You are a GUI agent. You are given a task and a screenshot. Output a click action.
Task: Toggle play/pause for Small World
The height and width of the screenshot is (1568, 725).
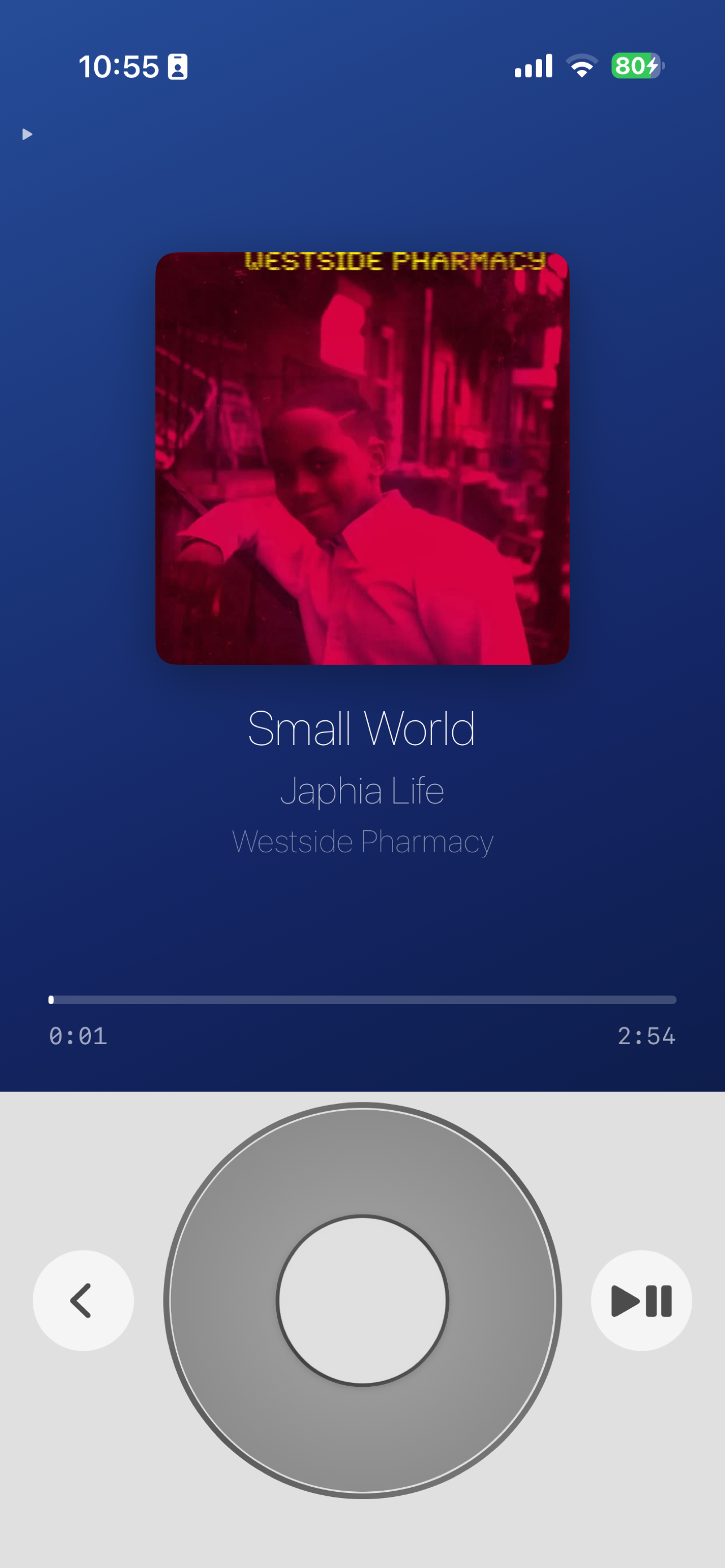click(641, 1301)
